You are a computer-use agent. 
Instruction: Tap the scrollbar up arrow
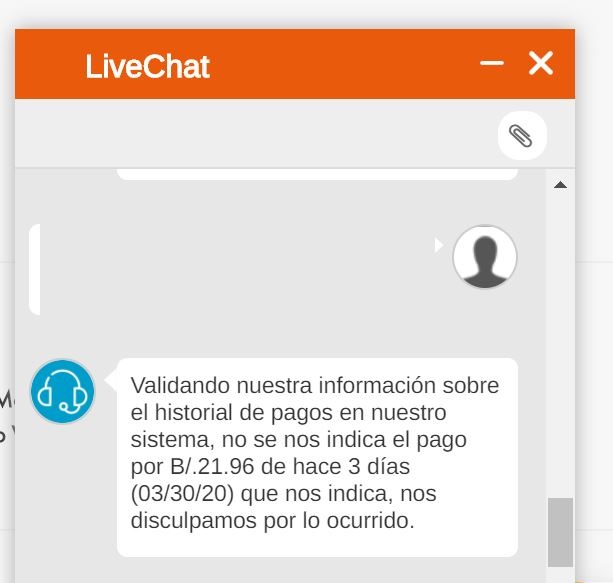click(x=560, y=185)
